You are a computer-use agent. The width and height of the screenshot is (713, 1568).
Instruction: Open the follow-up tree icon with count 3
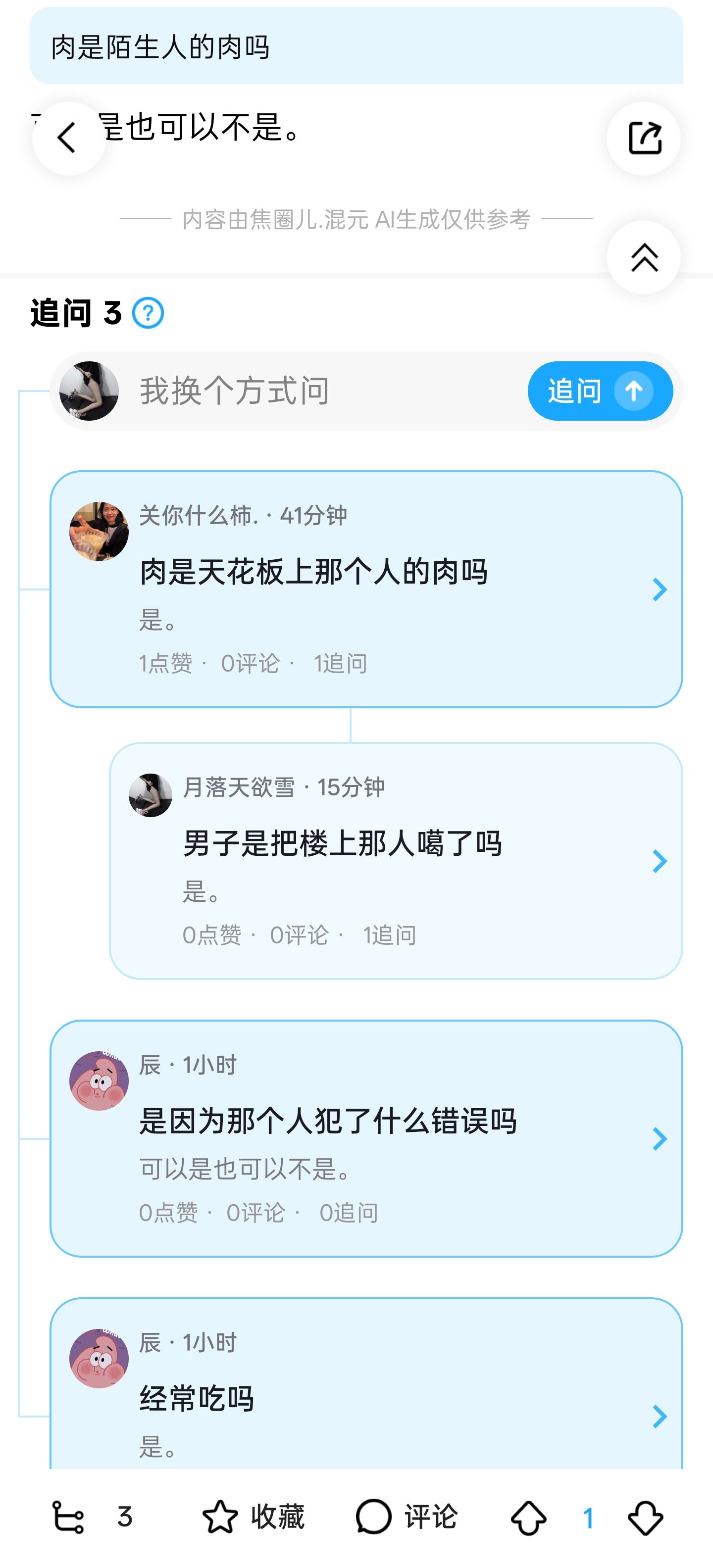91,1517
